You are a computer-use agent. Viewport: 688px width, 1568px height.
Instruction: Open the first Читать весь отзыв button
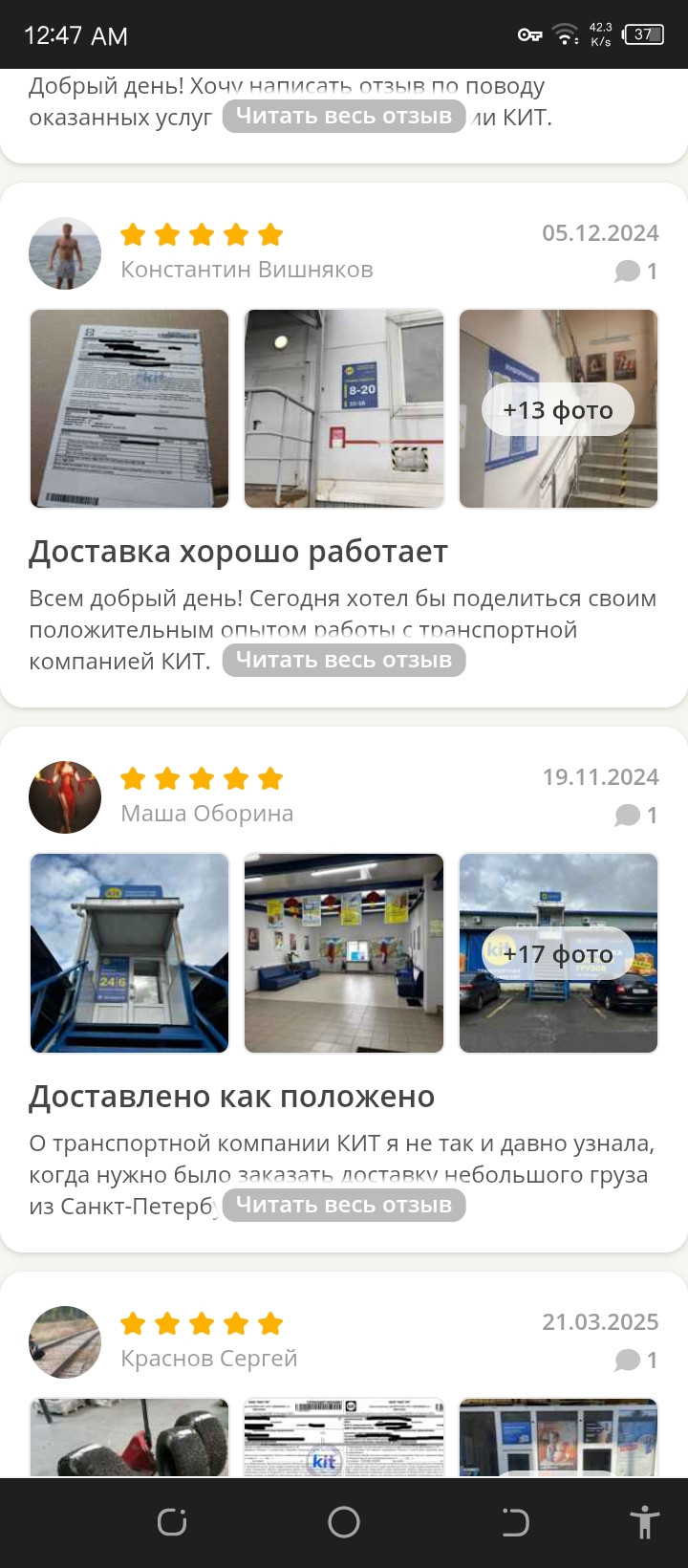tap(344, 117)
